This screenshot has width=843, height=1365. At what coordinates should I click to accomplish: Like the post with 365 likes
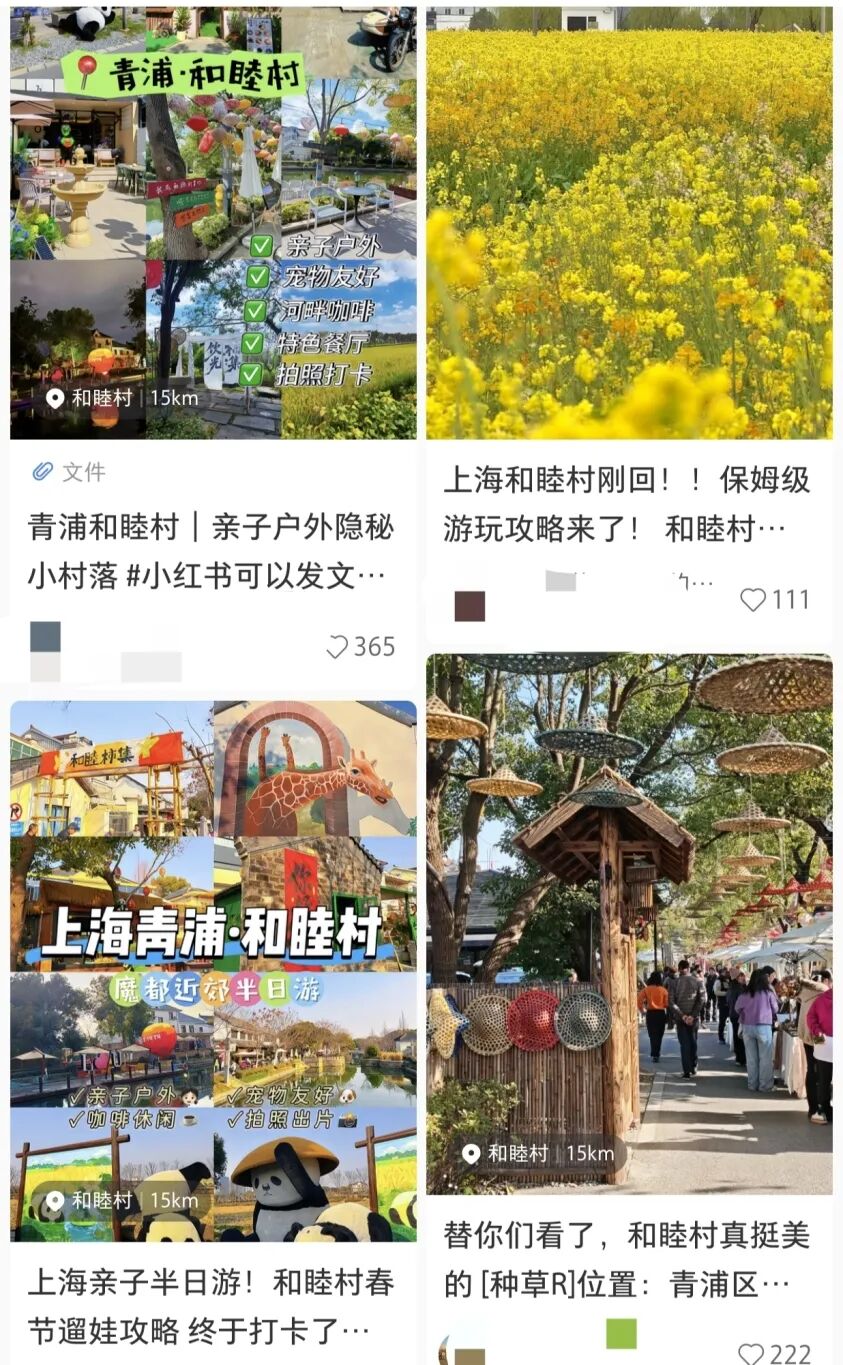(339, 647)
